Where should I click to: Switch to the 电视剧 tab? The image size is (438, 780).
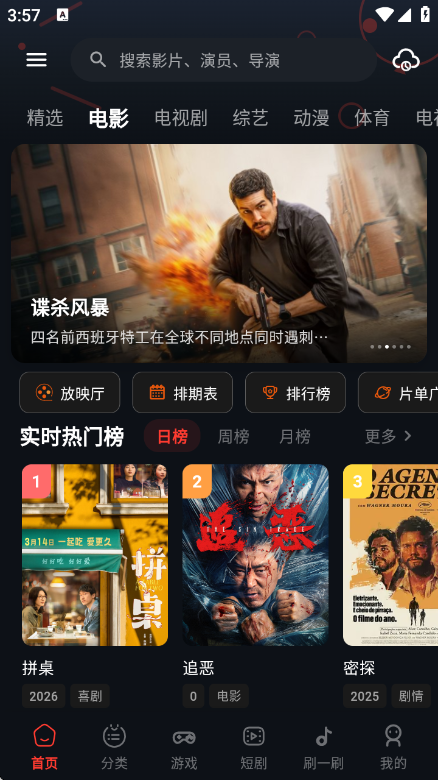181,118
